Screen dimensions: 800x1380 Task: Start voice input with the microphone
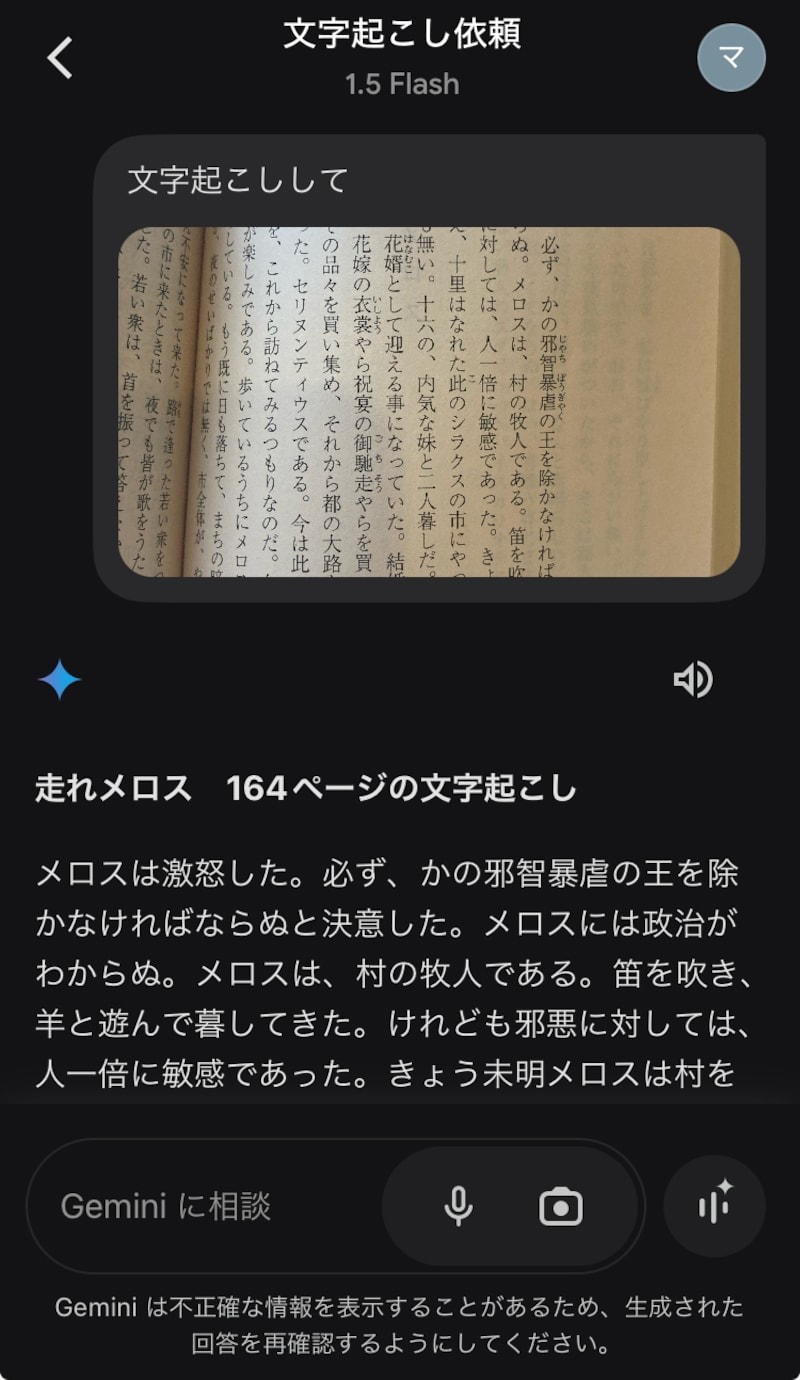458,1206
